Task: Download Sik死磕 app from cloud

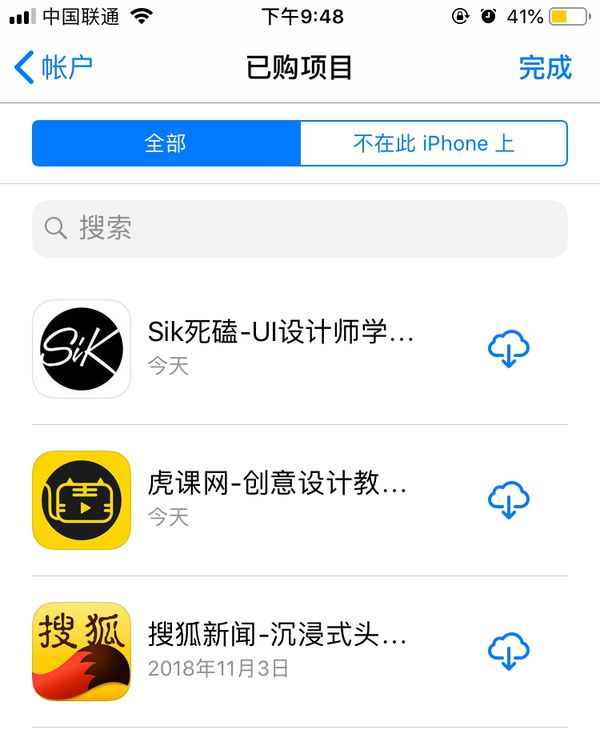Action: 508,349
